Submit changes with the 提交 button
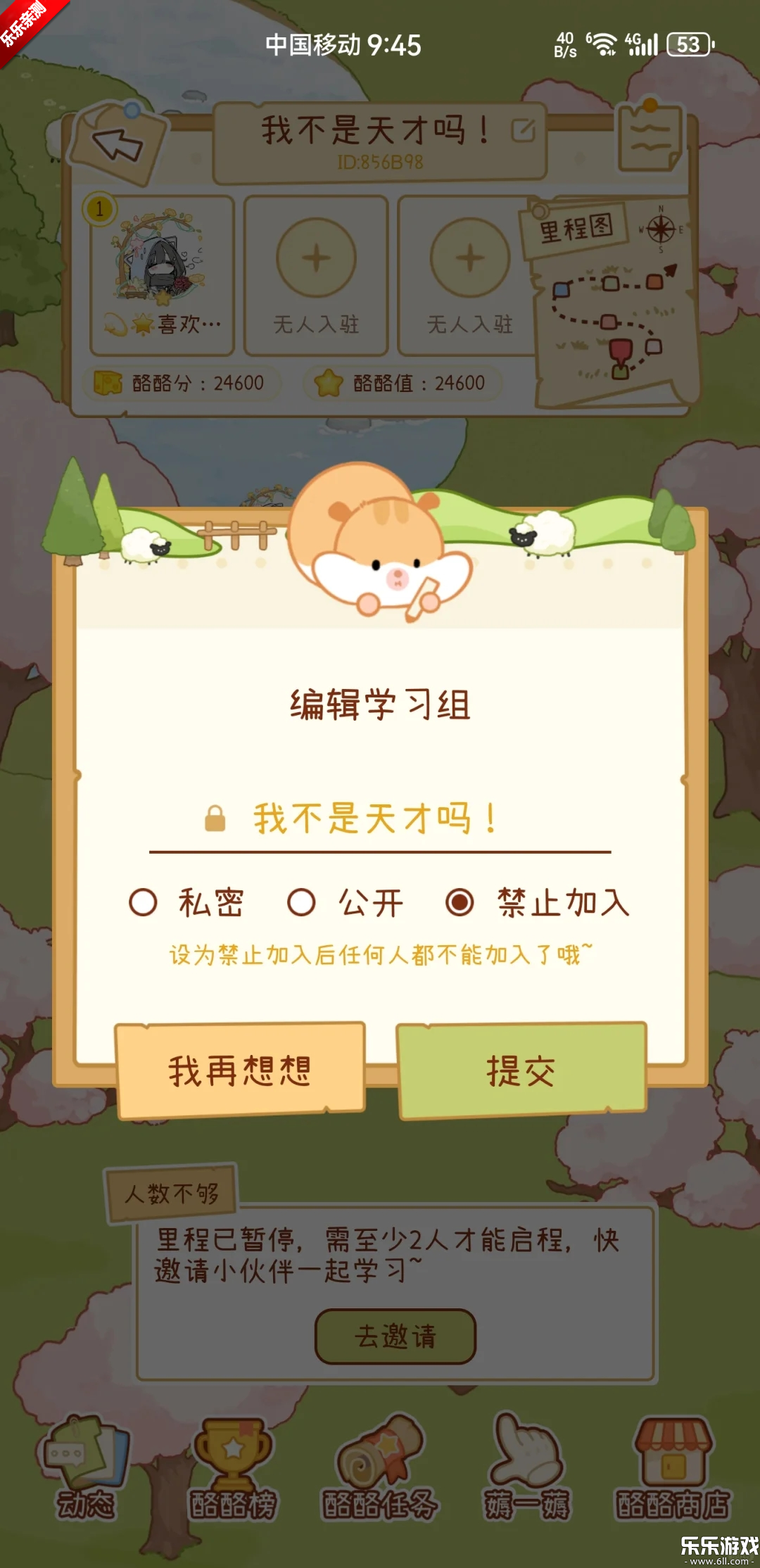This screenshot has height=1568, width=760. (521, 1070)
